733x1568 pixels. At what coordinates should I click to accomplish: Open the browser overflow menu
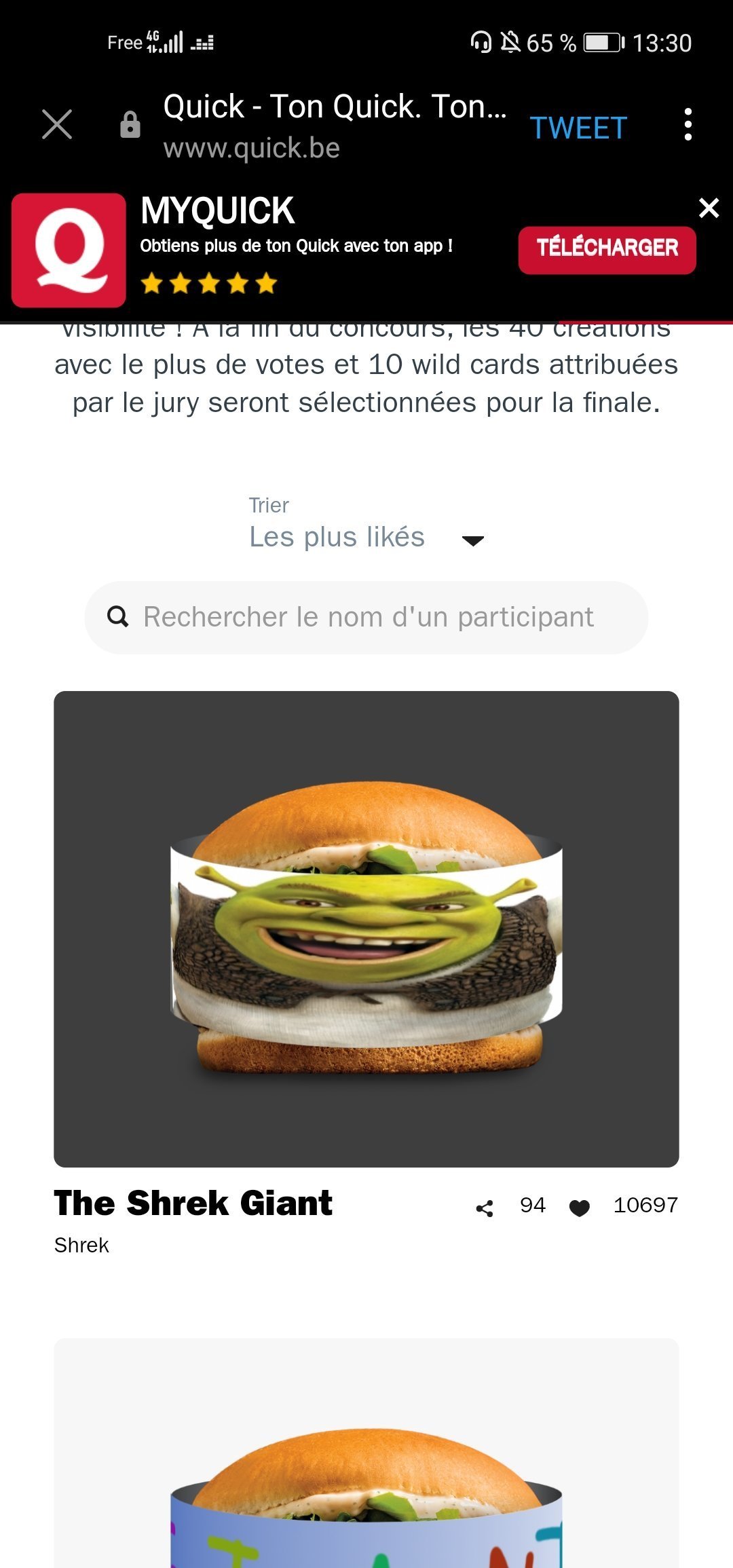click(x=688, y=125)
